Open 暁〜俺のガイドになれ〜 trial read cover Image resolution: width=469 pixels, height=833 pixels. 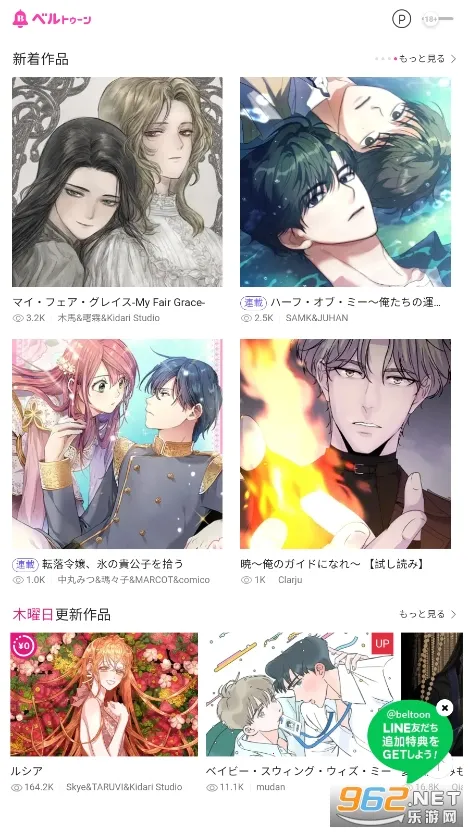(345, 444)
